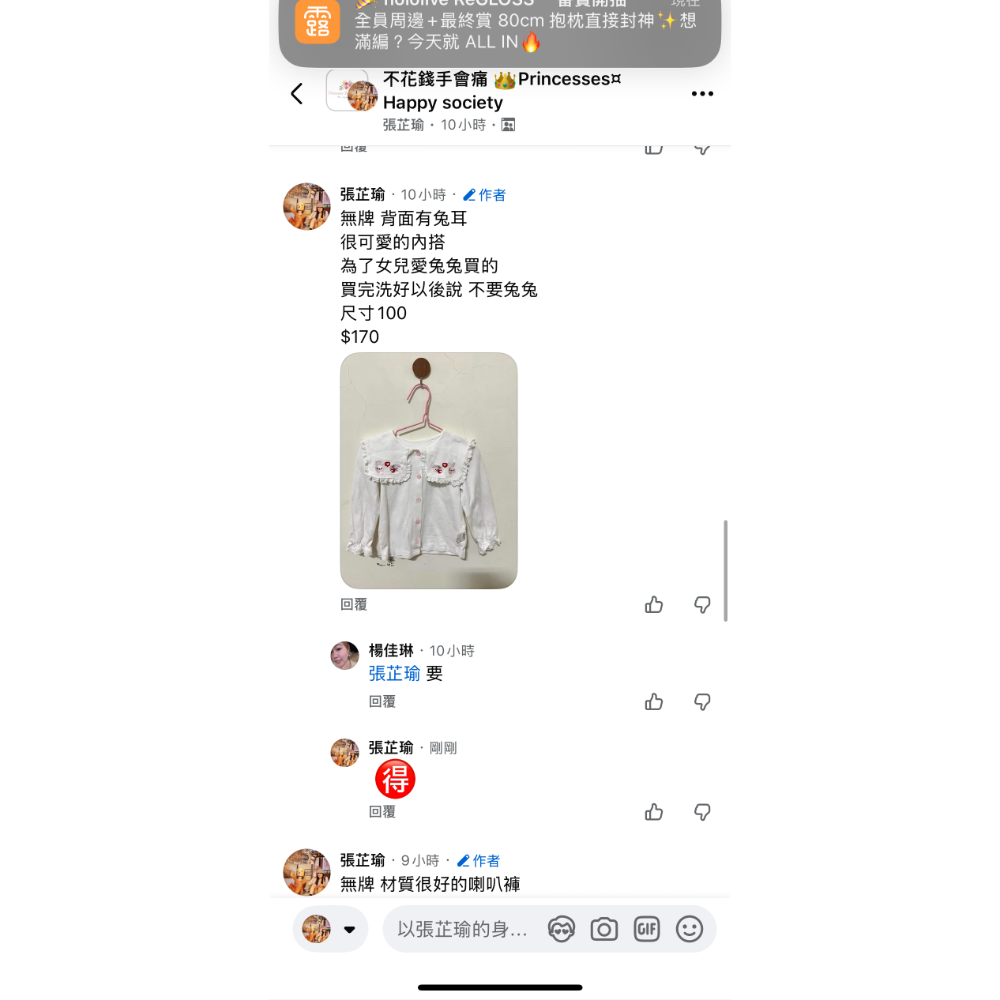Viewport: 1000px width, 1000px height.
Task: Tap the 張芷瑜 mention in 楊佳琳's reply
Action: tap(394, 674)
